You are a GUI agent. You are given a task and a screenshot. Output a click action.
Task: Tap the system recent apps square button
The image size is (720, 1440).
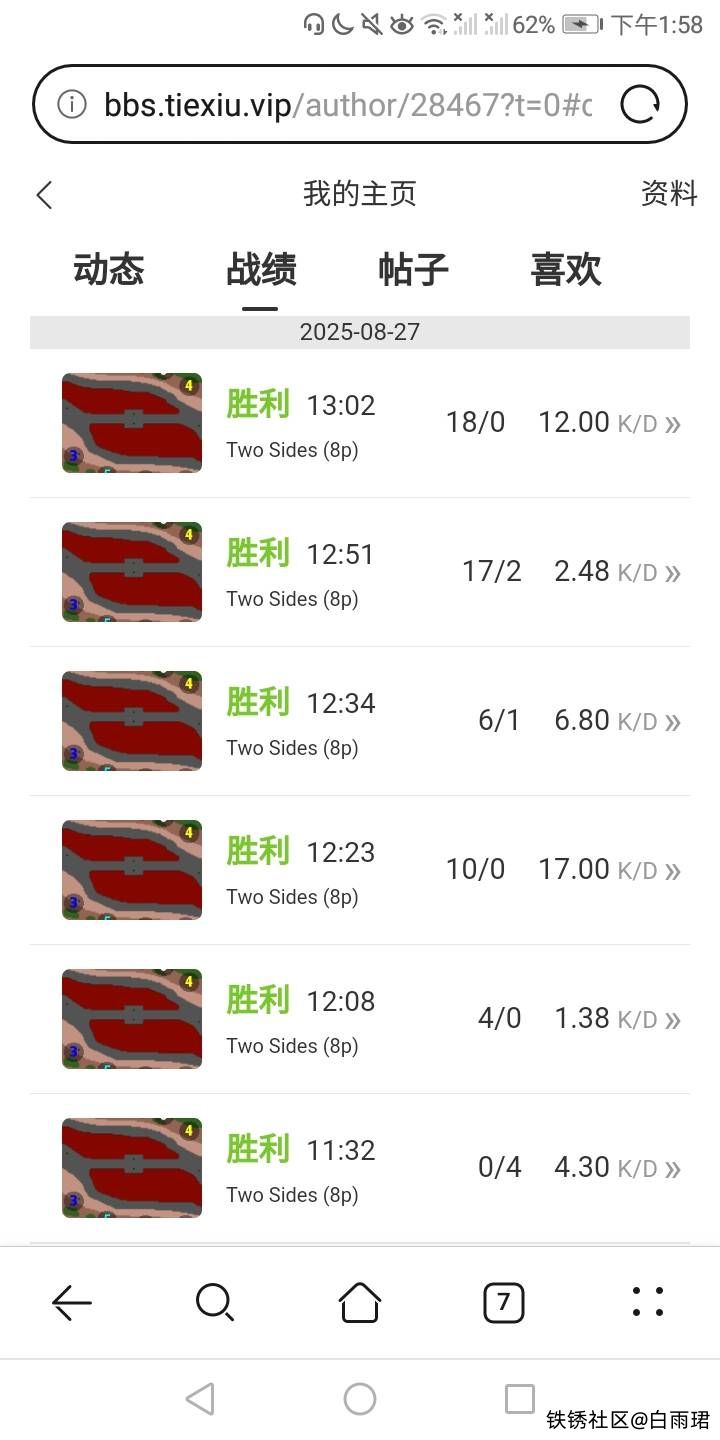520,1399
